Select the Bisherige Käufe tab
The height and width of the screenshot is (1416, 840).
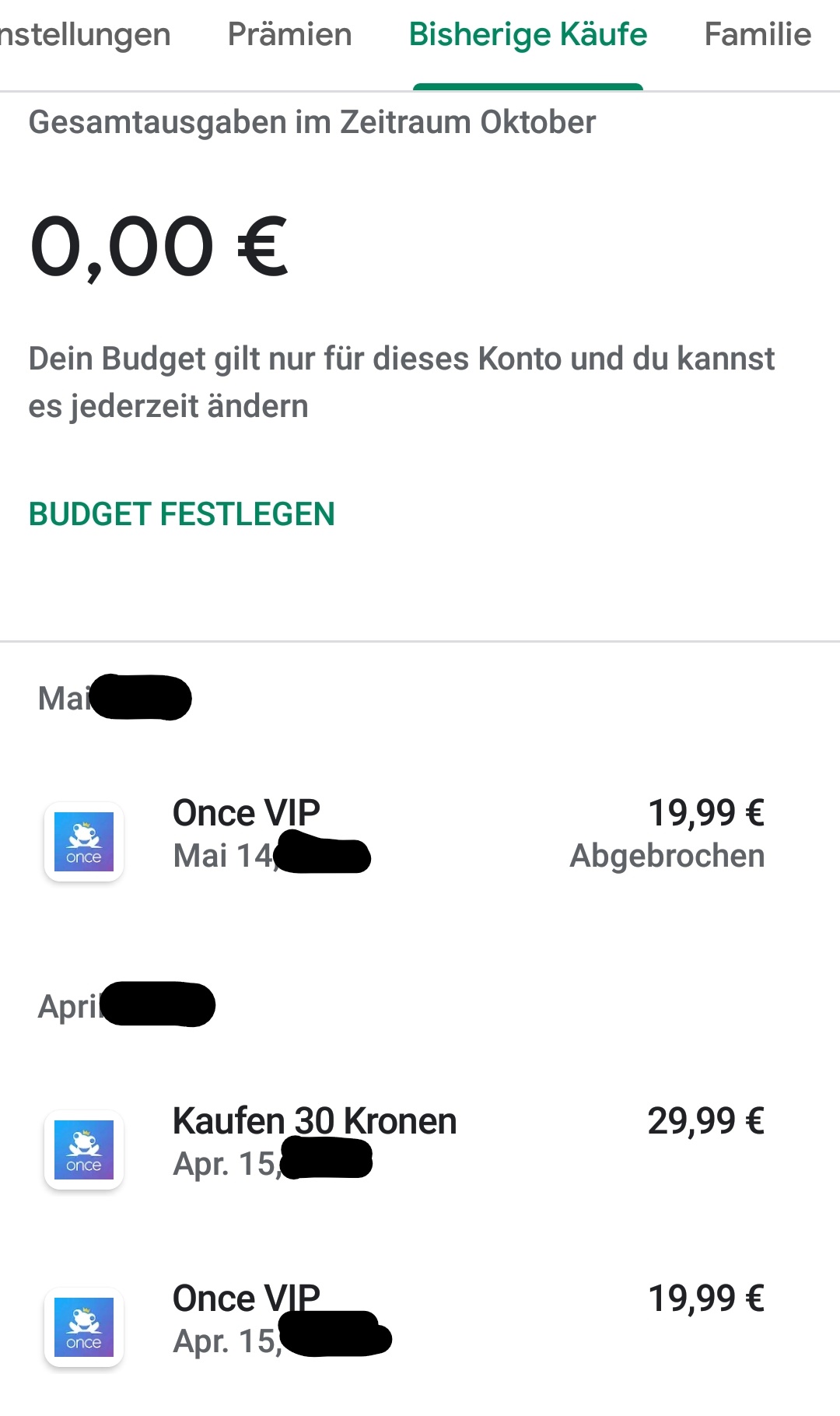[528, 35]
